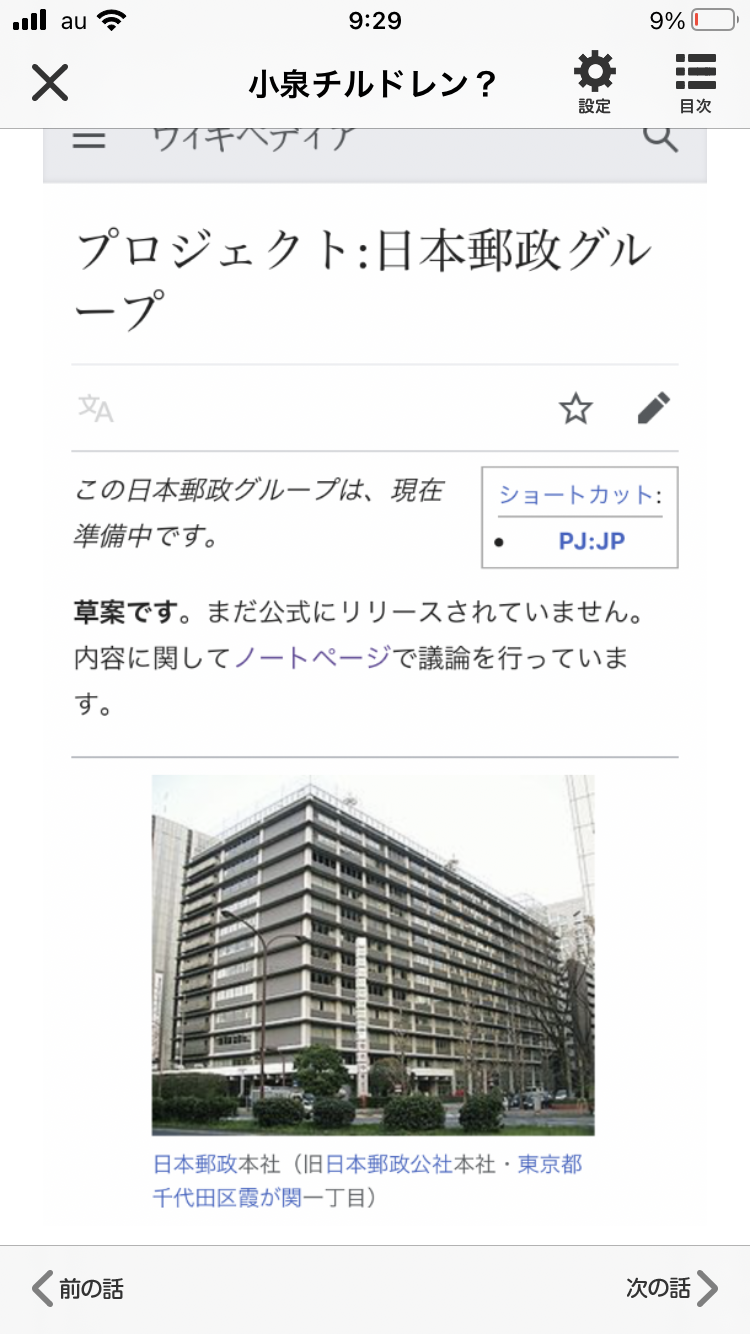Open the 設定 settings gear
The width and height of the screenshot is (750, 1334).
(x=595, y=82)
